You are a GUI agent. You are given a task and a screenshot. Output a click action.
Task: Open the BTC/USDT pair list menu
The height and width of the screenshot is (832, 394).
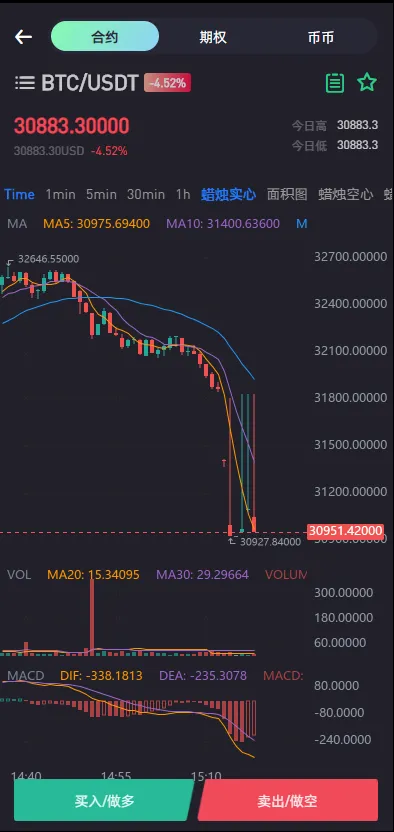(24, 83)
